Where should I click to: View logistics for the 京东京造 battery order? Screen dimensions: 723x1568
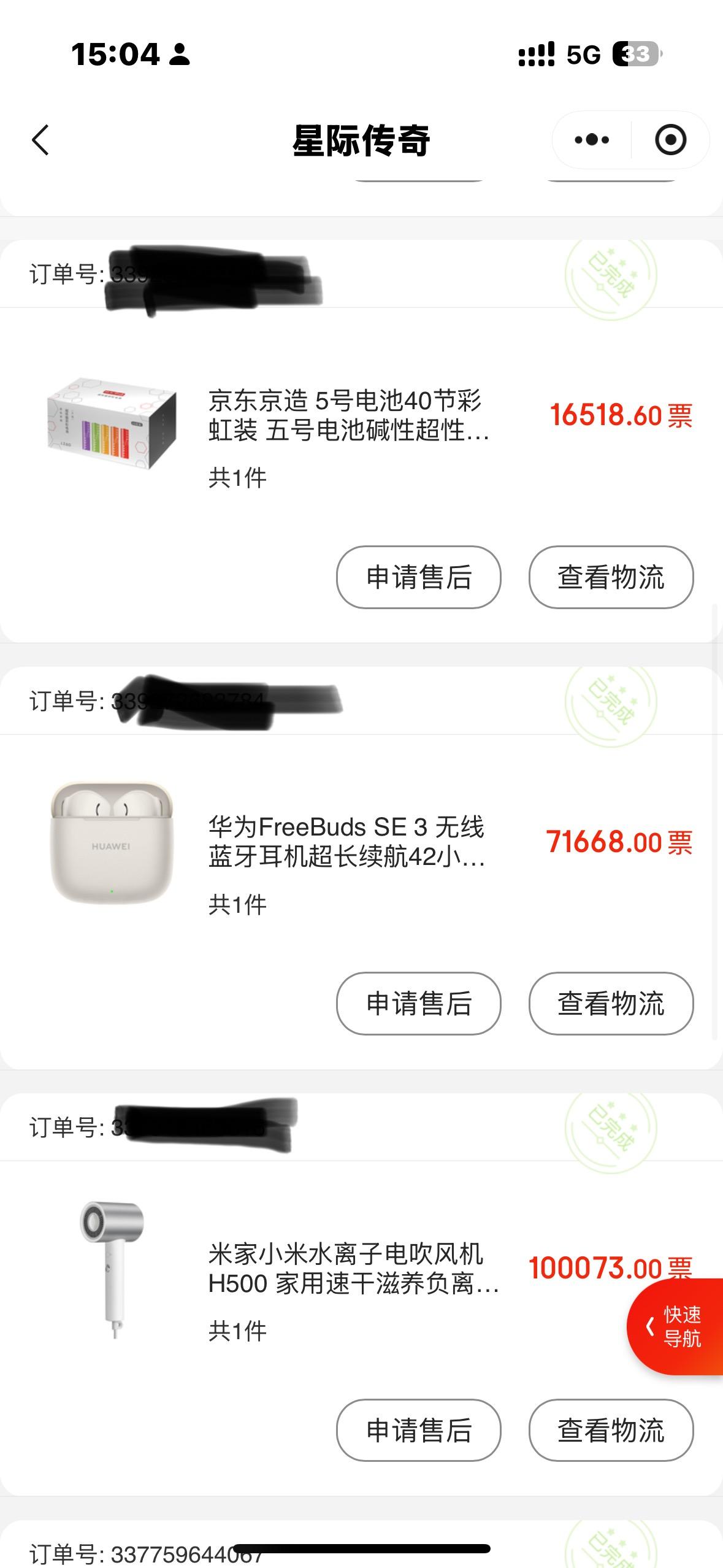[611, 577]
